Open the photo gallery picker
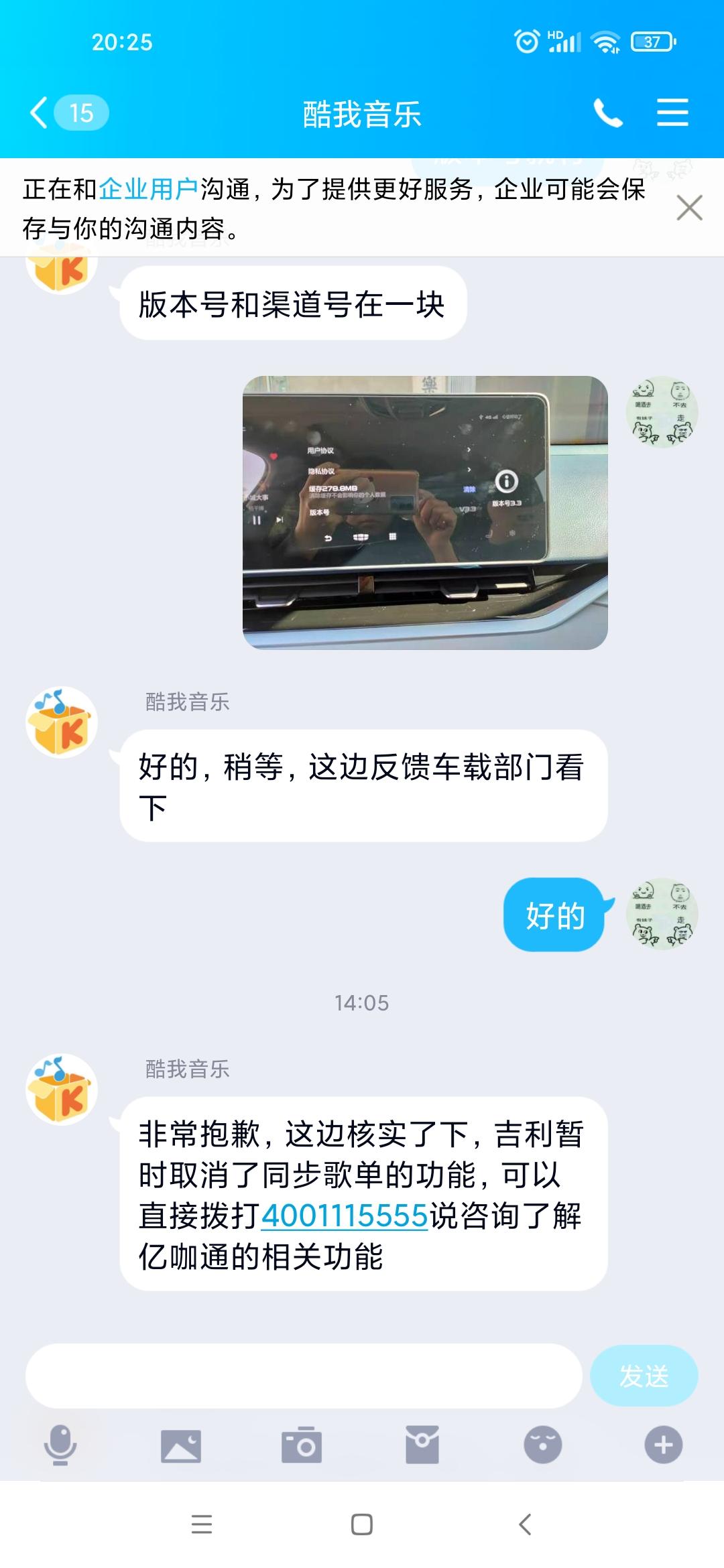 point(181,1445)
